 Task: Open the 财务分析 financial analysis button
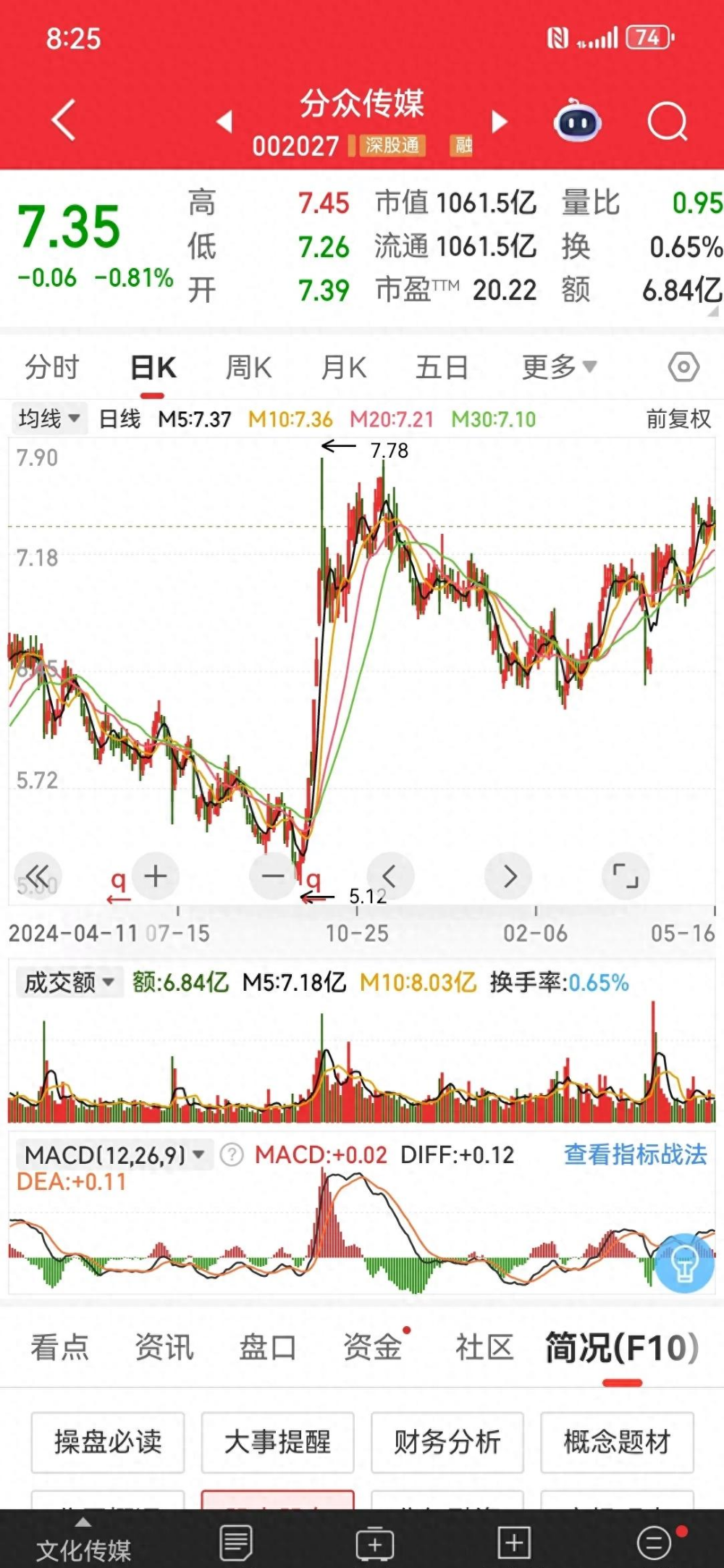pyautogui.click(x=447, y=1443)
